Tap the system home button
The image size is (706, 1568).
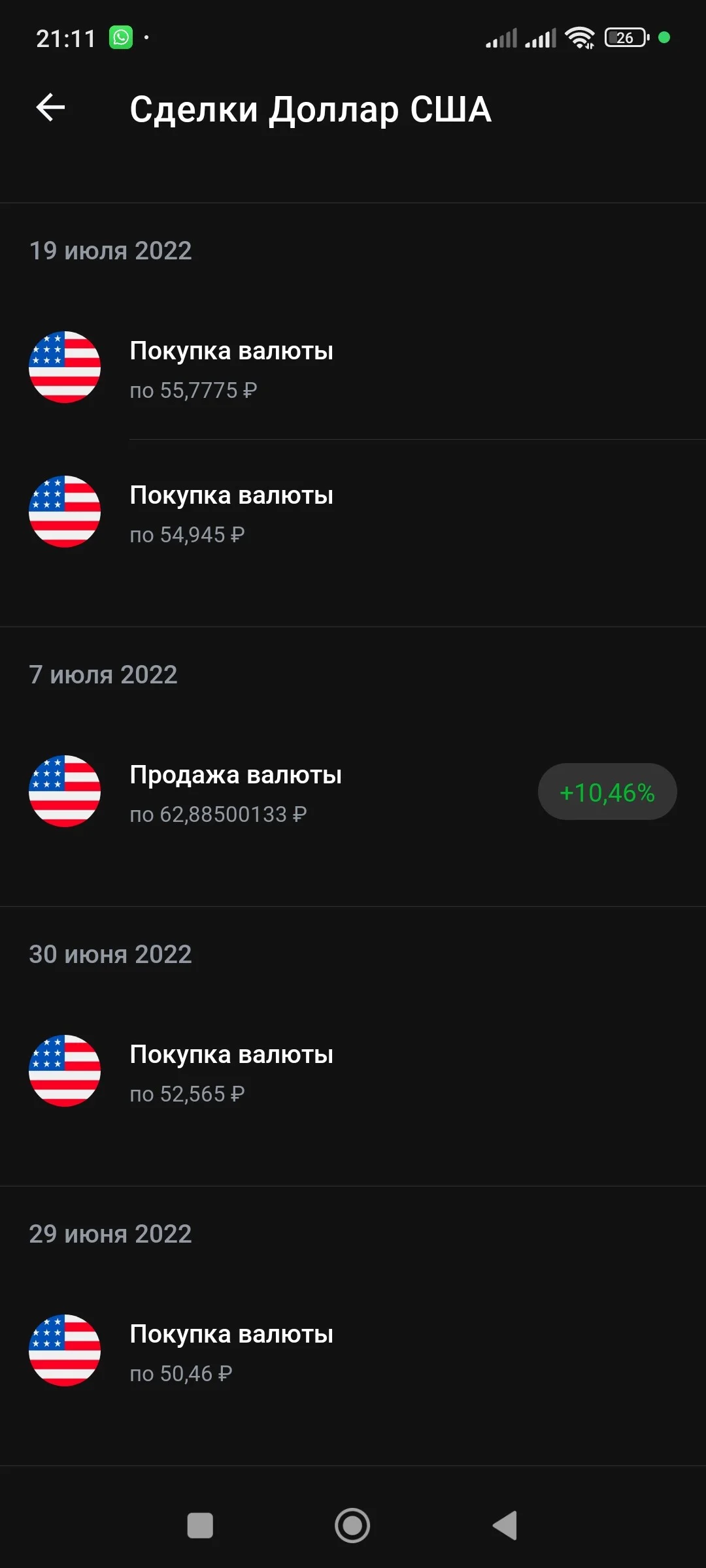tap(352, 1526)
